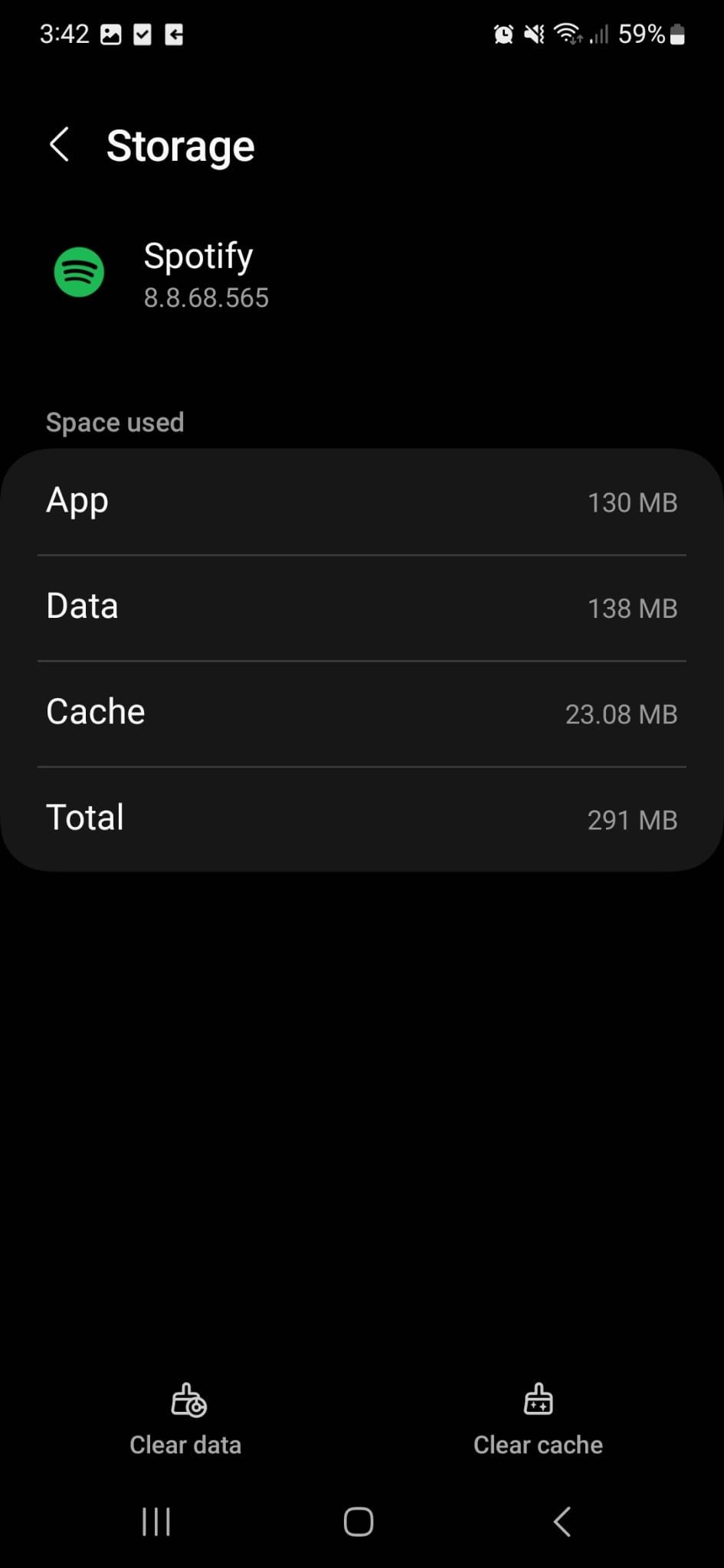Tap the recent apps navigation button
Viewport: 724px width, 1568px height.
coord(156,1522)
